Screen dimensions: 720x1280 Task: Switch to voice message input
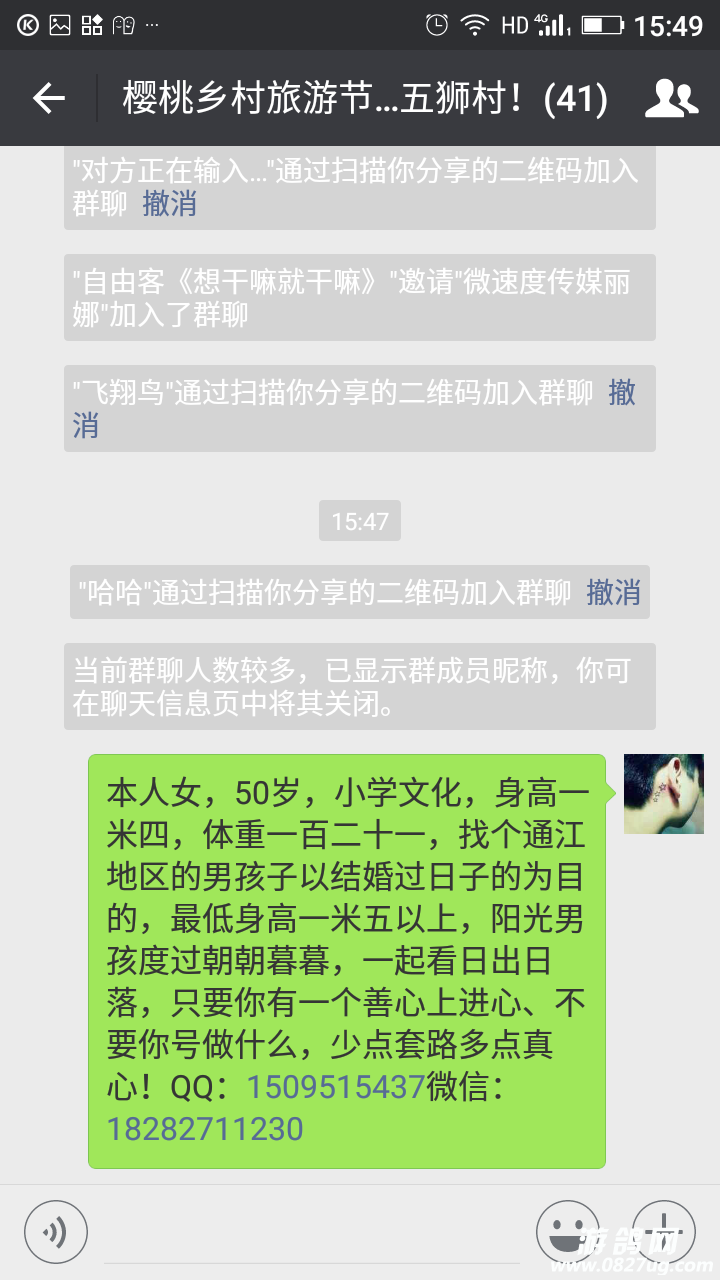[56, 1230]
